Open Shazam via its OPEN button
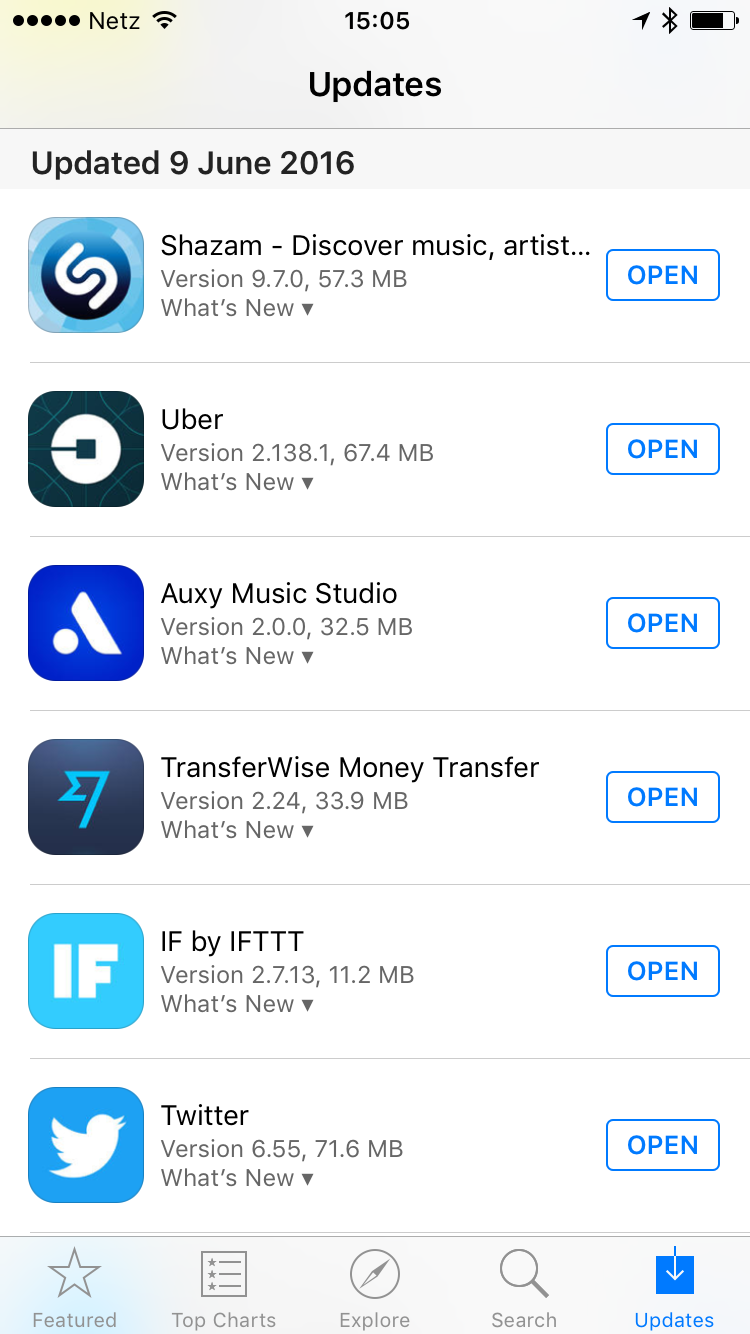750x1334 pixels. coord(662,275)
